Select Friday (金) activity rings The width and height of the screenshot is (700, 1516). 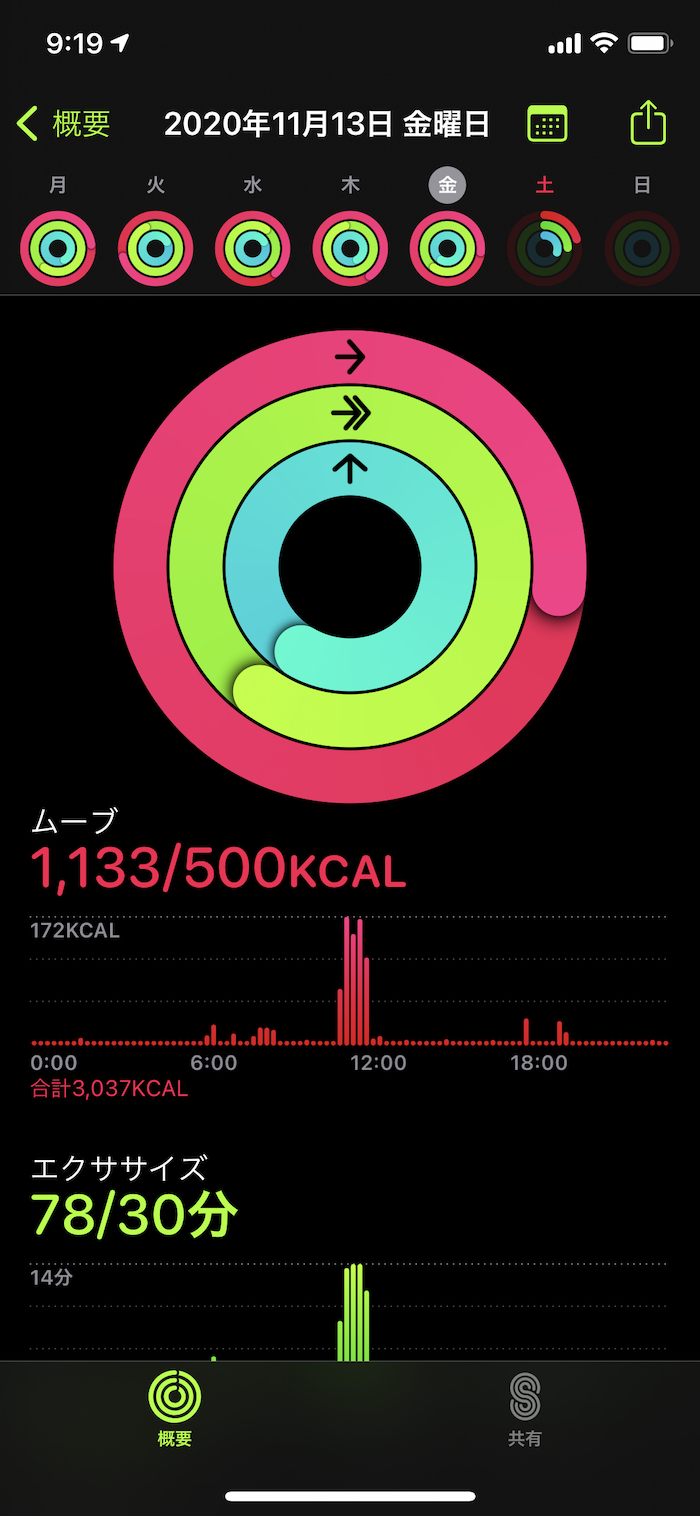pyautogui.click(x=447, y=248)
